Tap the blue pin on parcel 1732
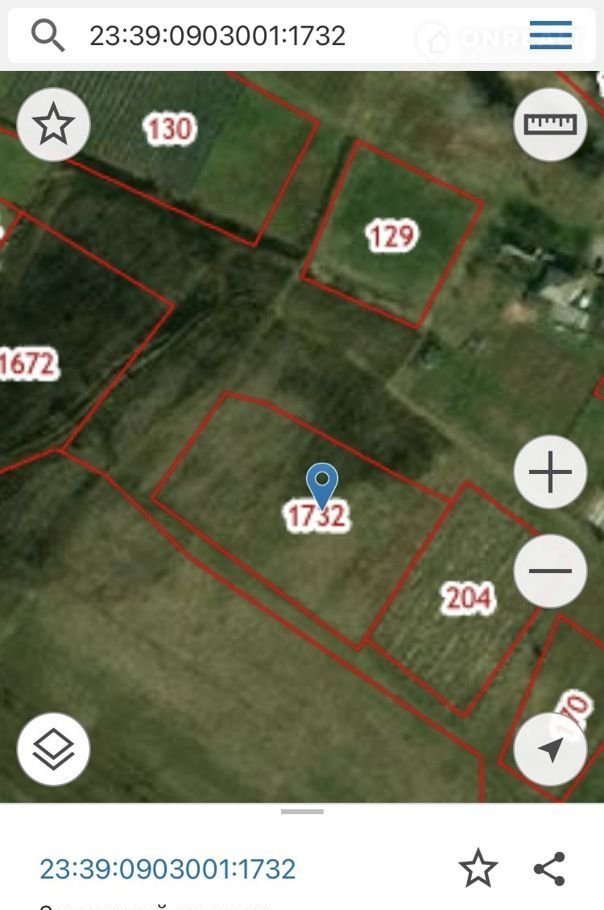The image size is (604, 910). pos(321,485)
